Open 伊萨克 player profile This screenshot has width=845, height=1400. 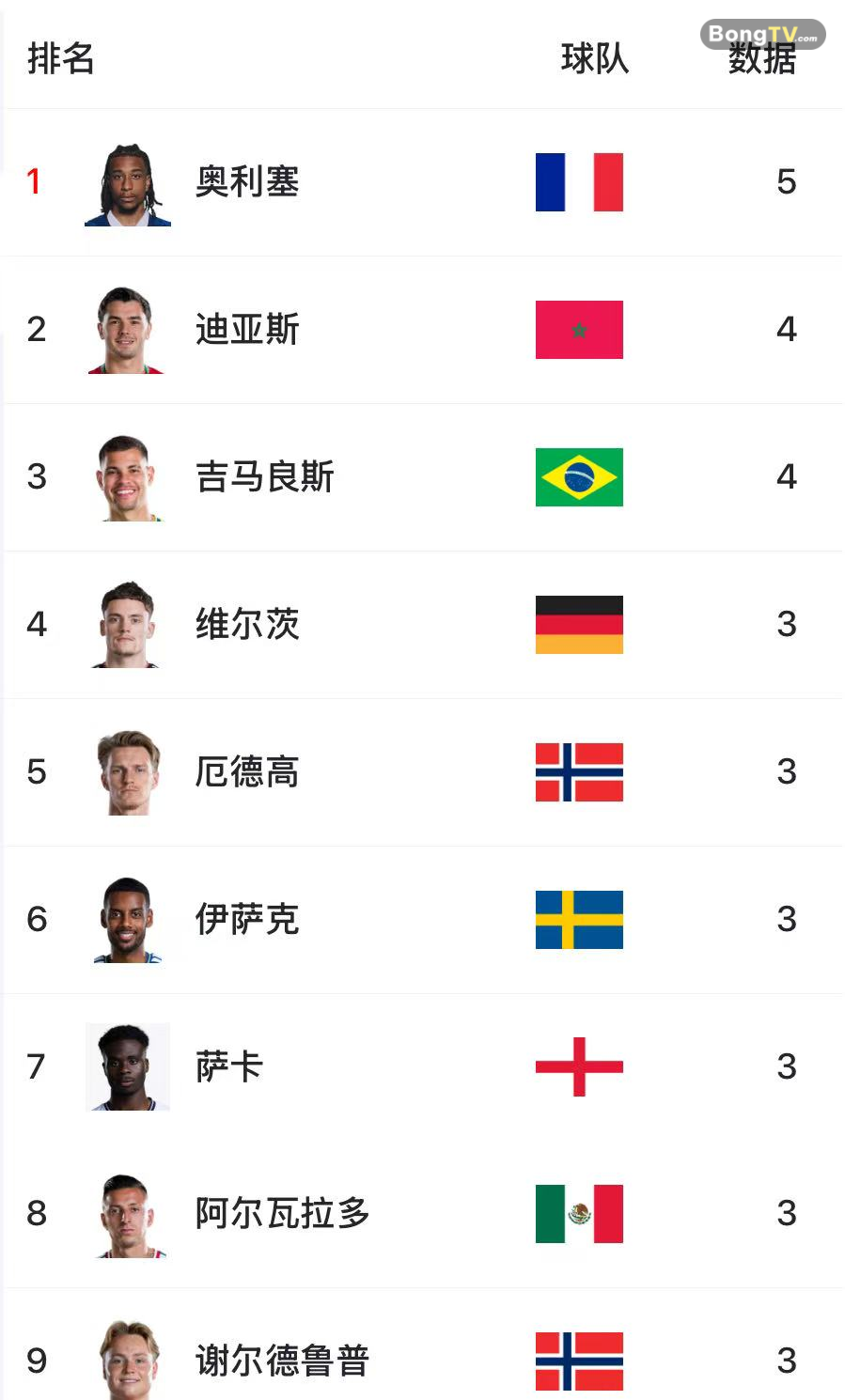(x=423, y=920)
